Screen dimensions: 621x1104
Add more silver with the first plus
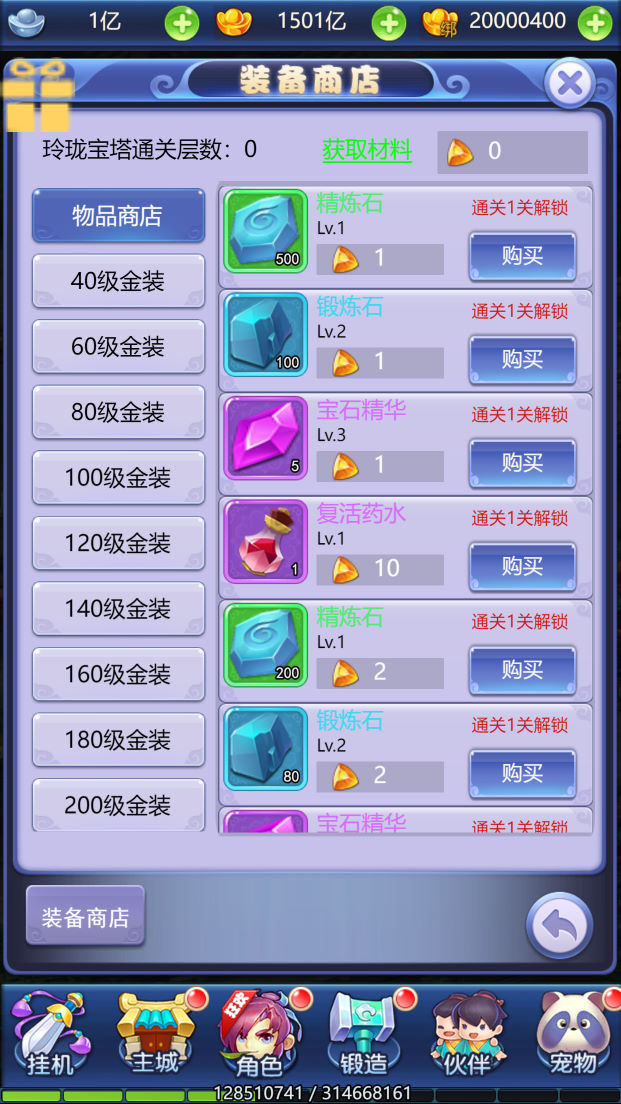(x=182, y=22)
